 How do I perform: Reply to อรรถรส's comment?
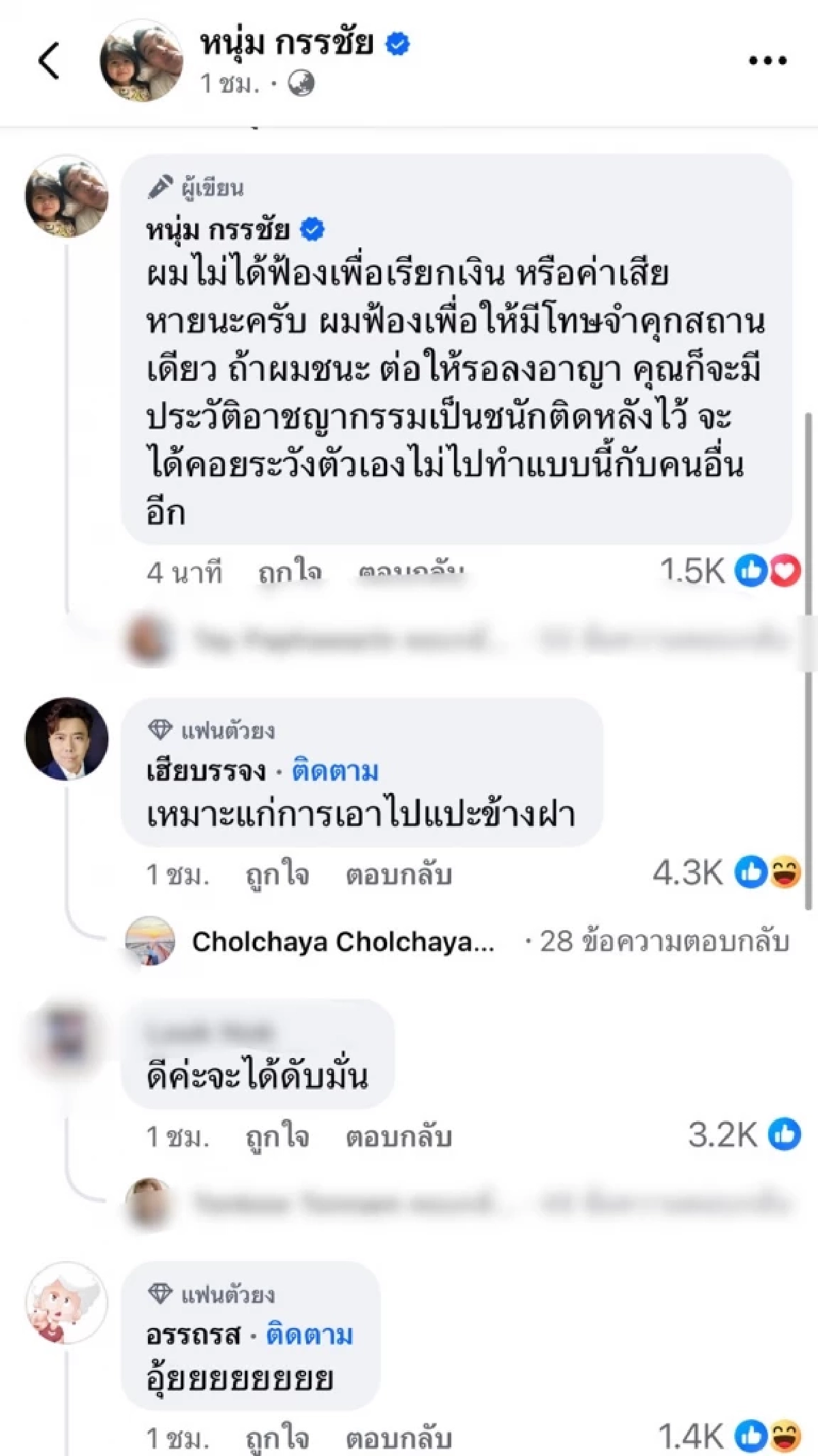pyautogui.click(x=399, y=1438)
